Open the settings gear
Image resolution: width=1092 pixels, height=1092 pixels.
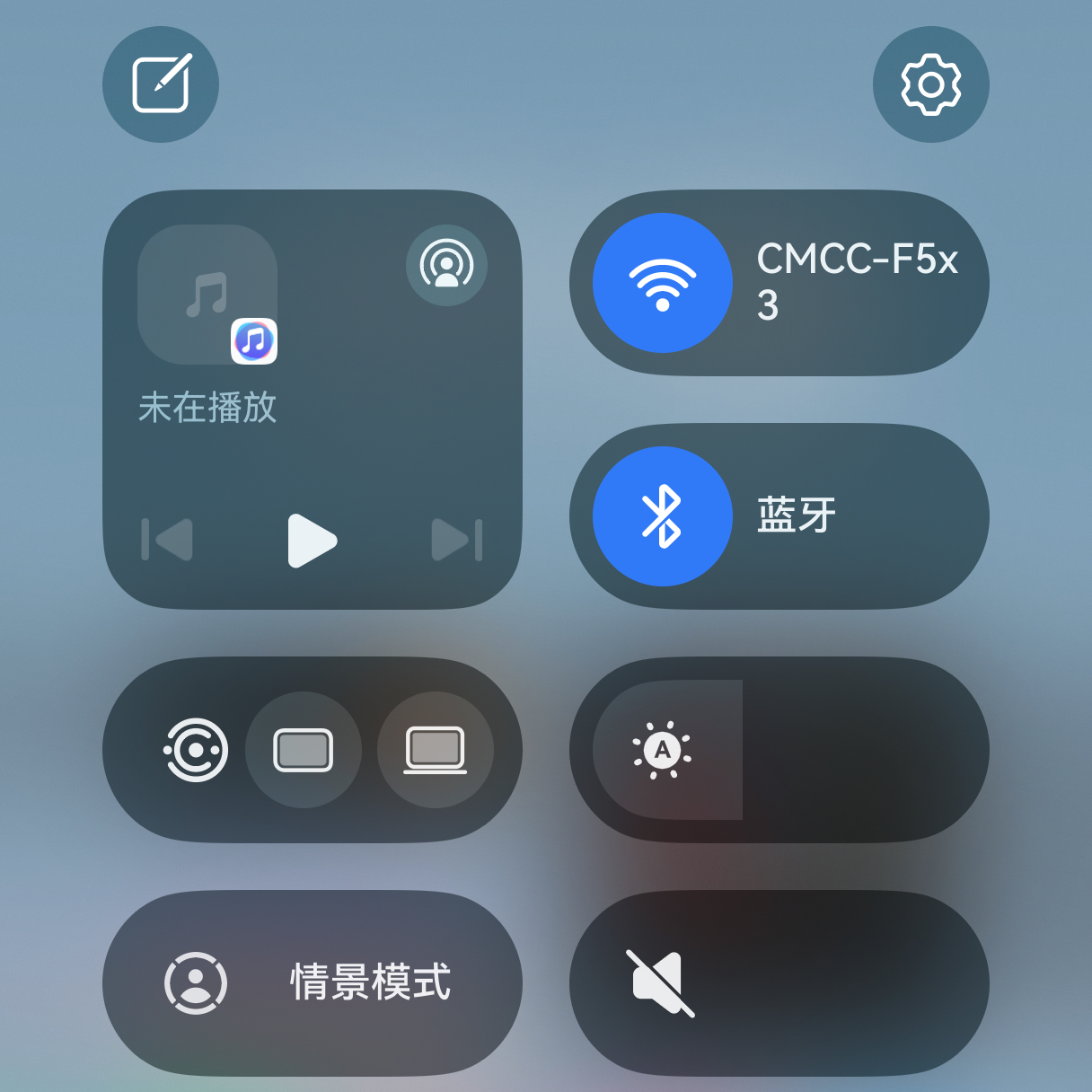point(930,84)
